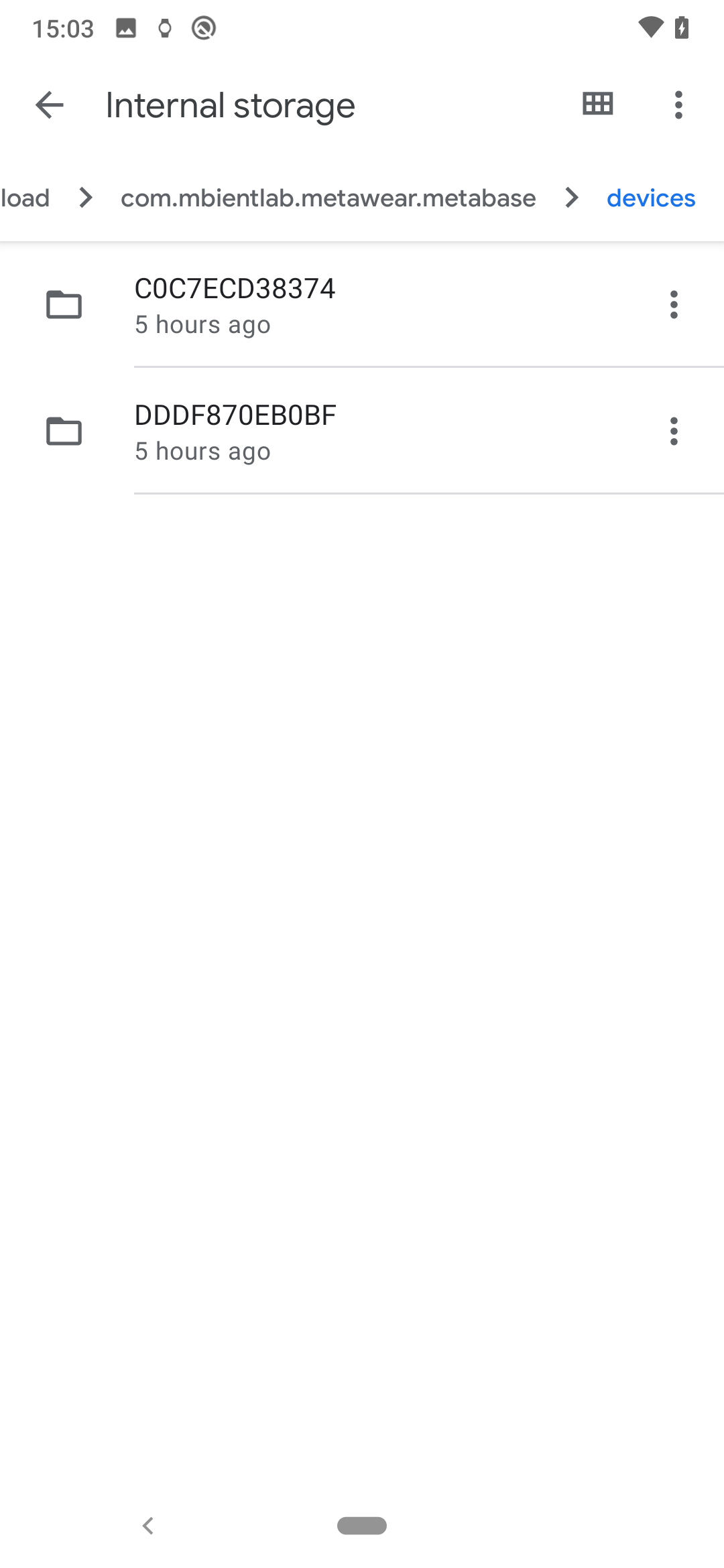Switch to grid view
This screenshot has width=724, height=1568.
coord(597,105)
